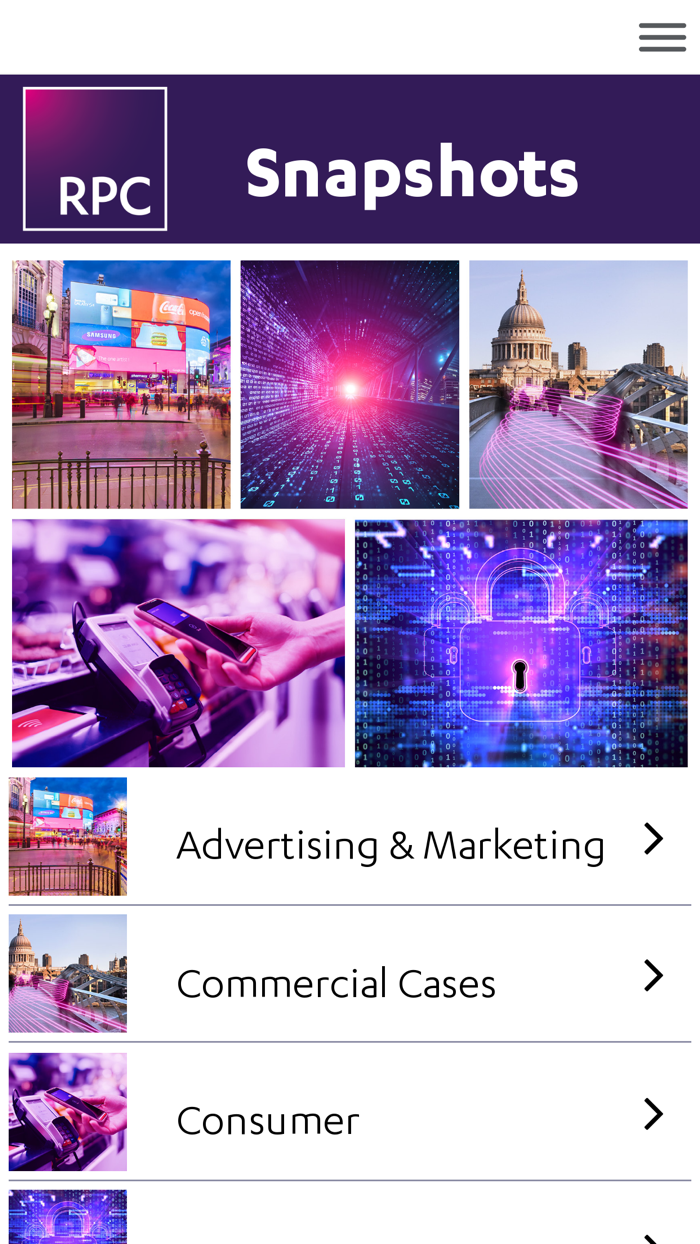Select the St Paul's Cathedral tile
700x1244 pixels.
[578, 384]
